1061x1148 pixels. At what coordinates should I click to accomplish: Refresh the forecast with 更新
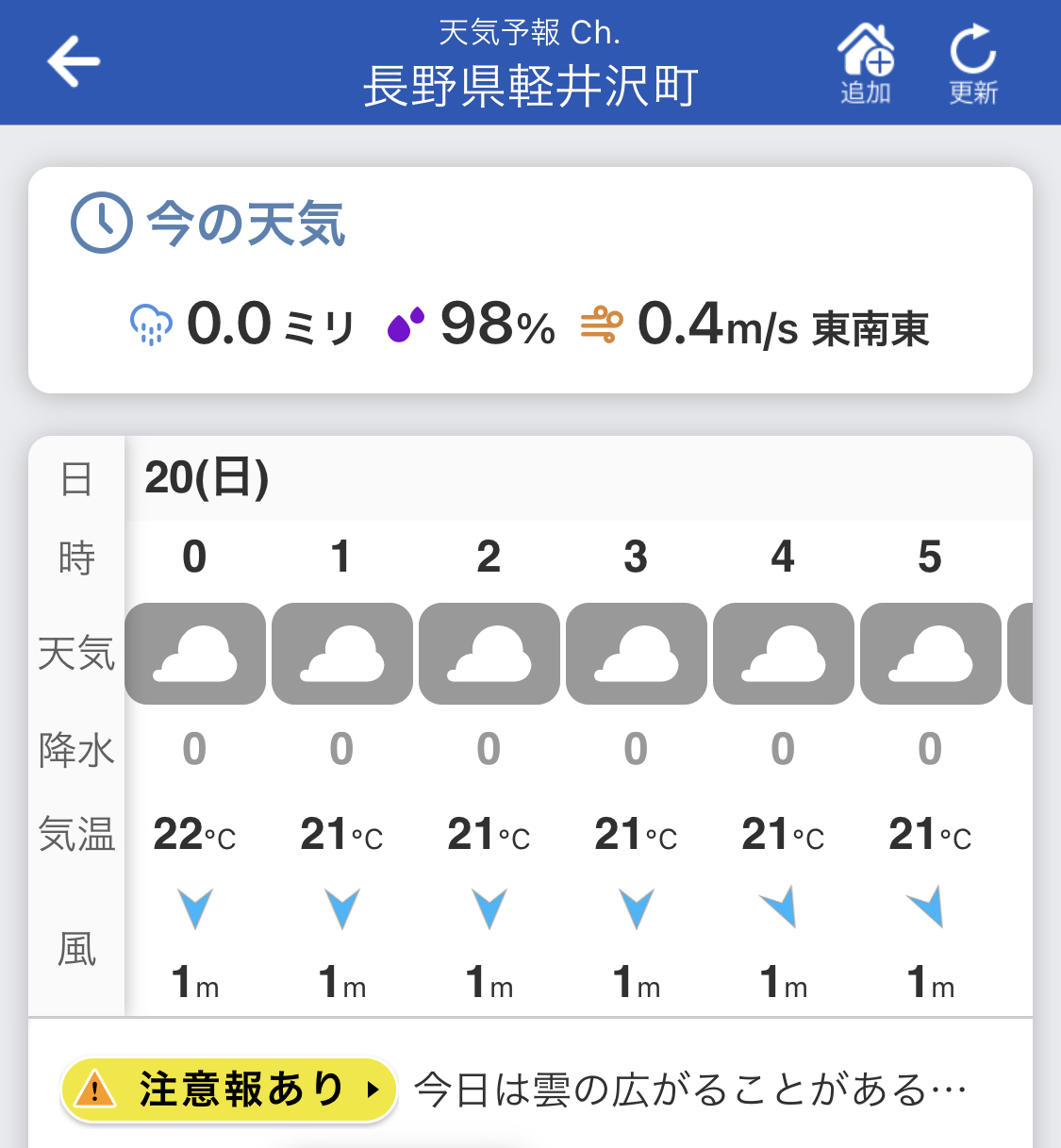pos(972,63)
